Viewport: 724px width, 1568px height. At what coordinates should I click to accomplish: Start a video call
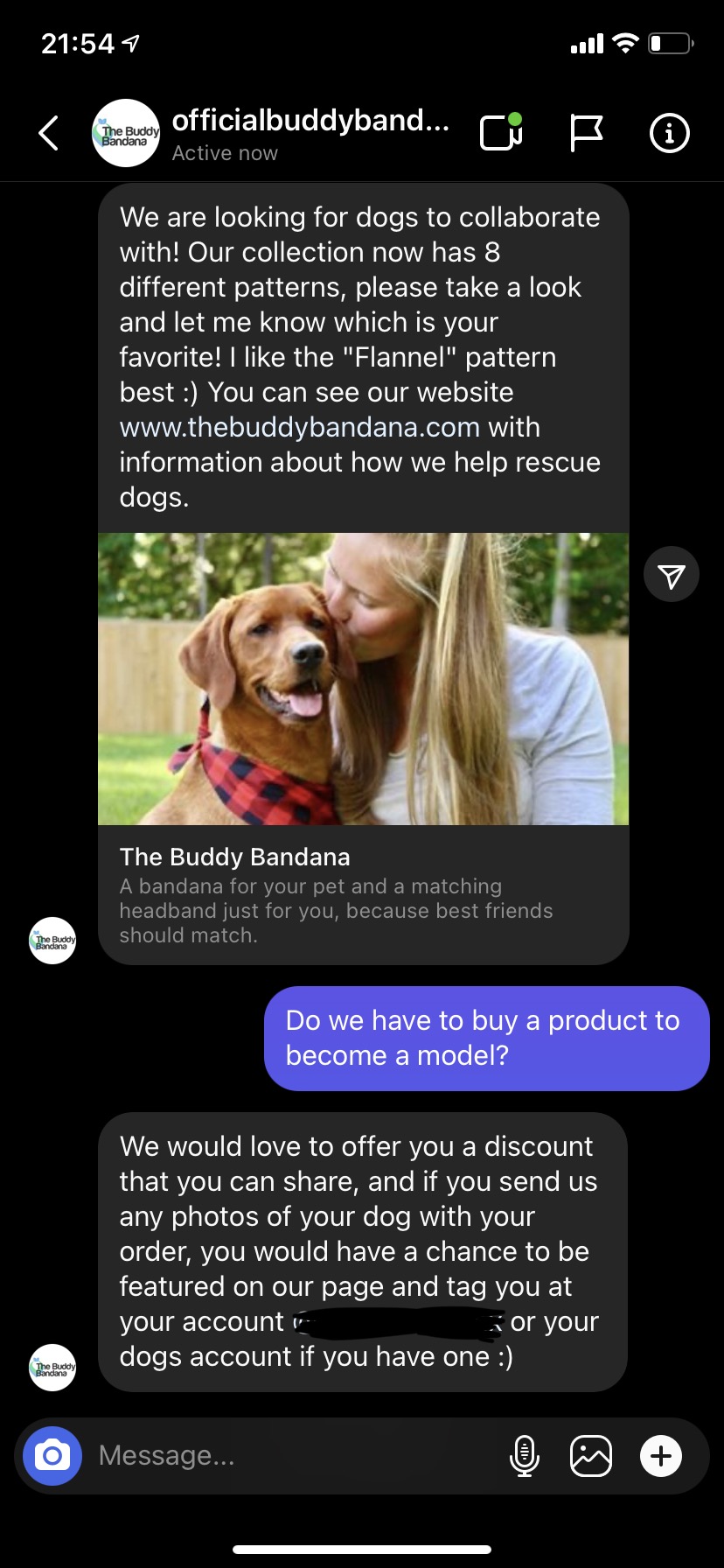(501, 133)
